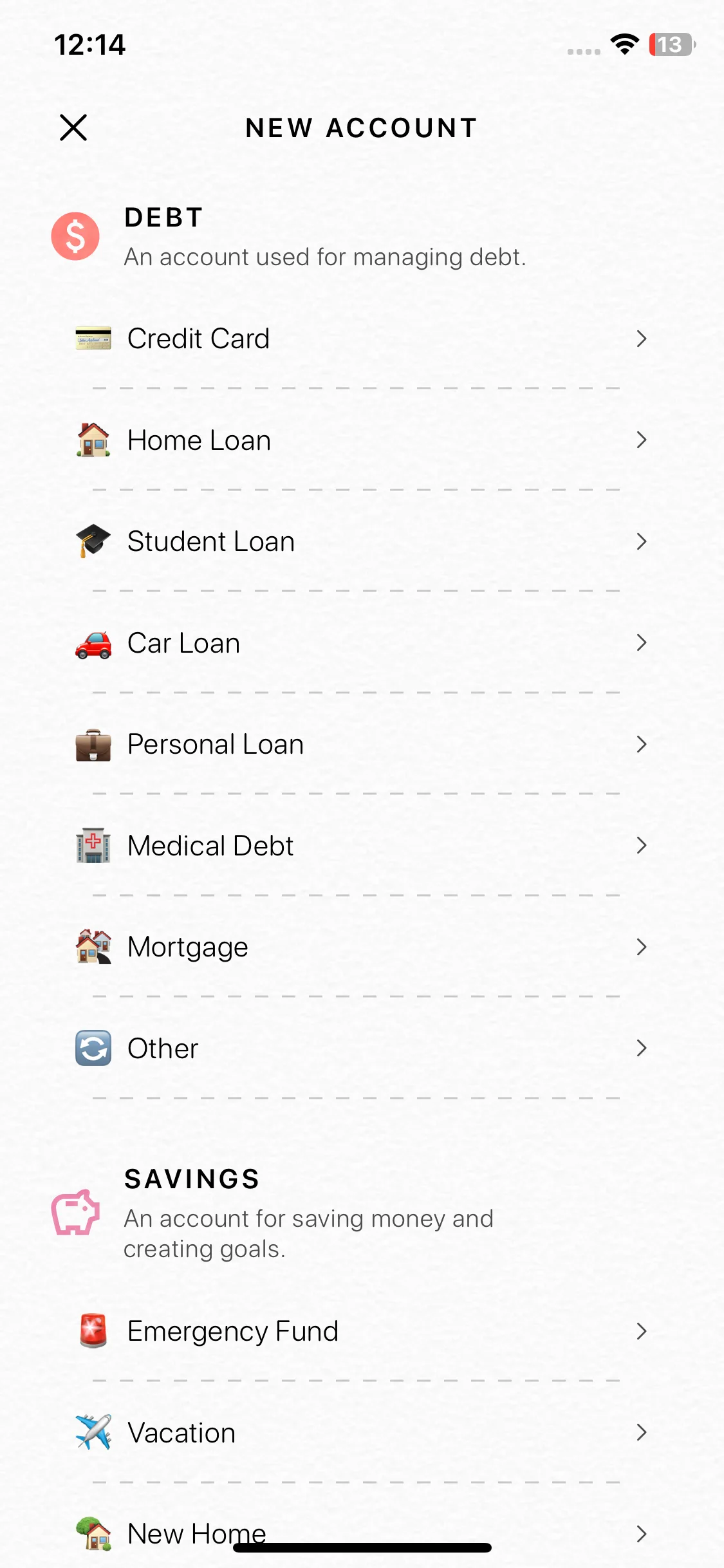Choose the Mortgage debt option
This screenshot has height=1568, width=724.
coord(360,947)
